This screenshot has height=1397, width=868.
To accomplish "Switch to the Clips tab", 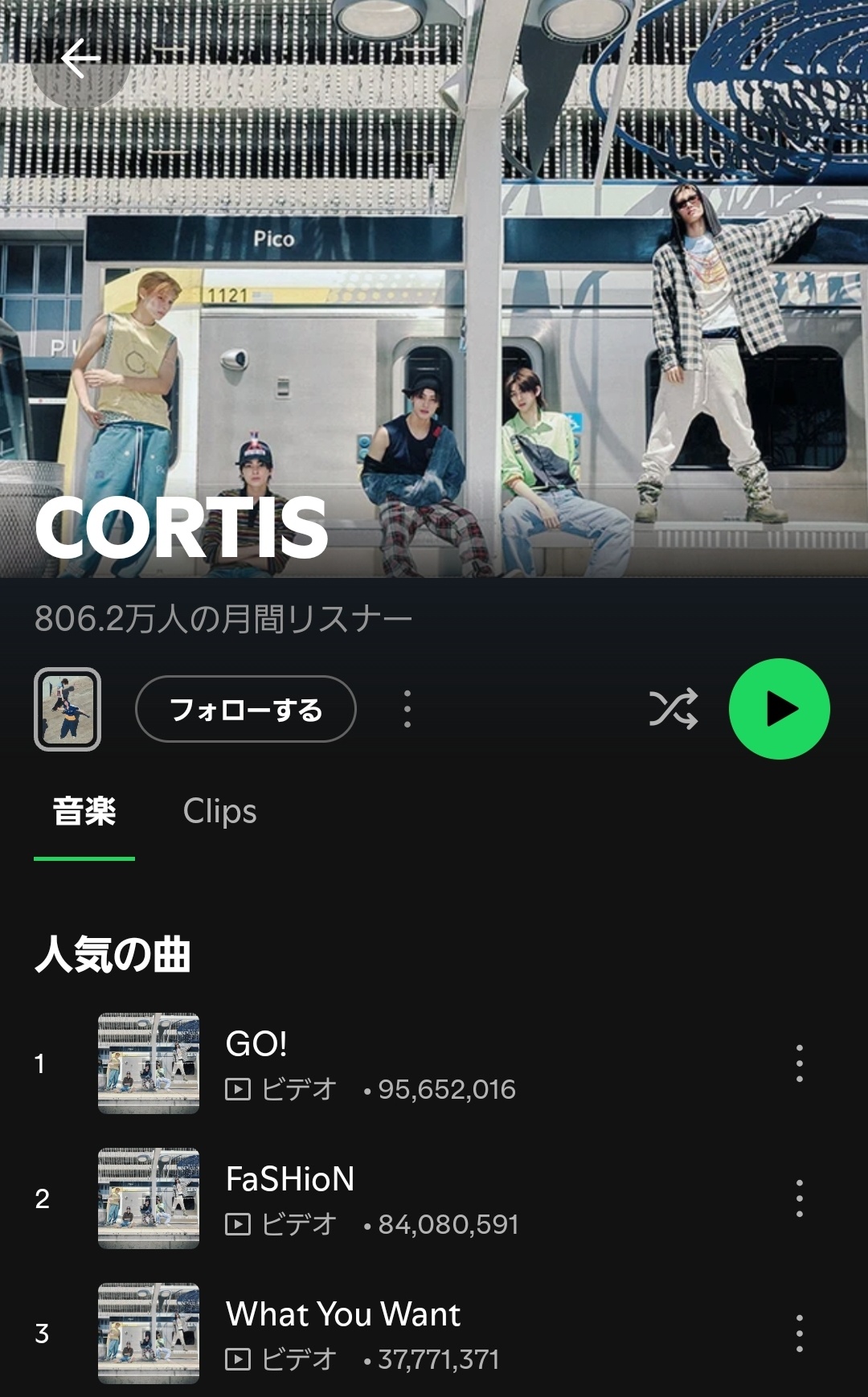I will point(219,811).
